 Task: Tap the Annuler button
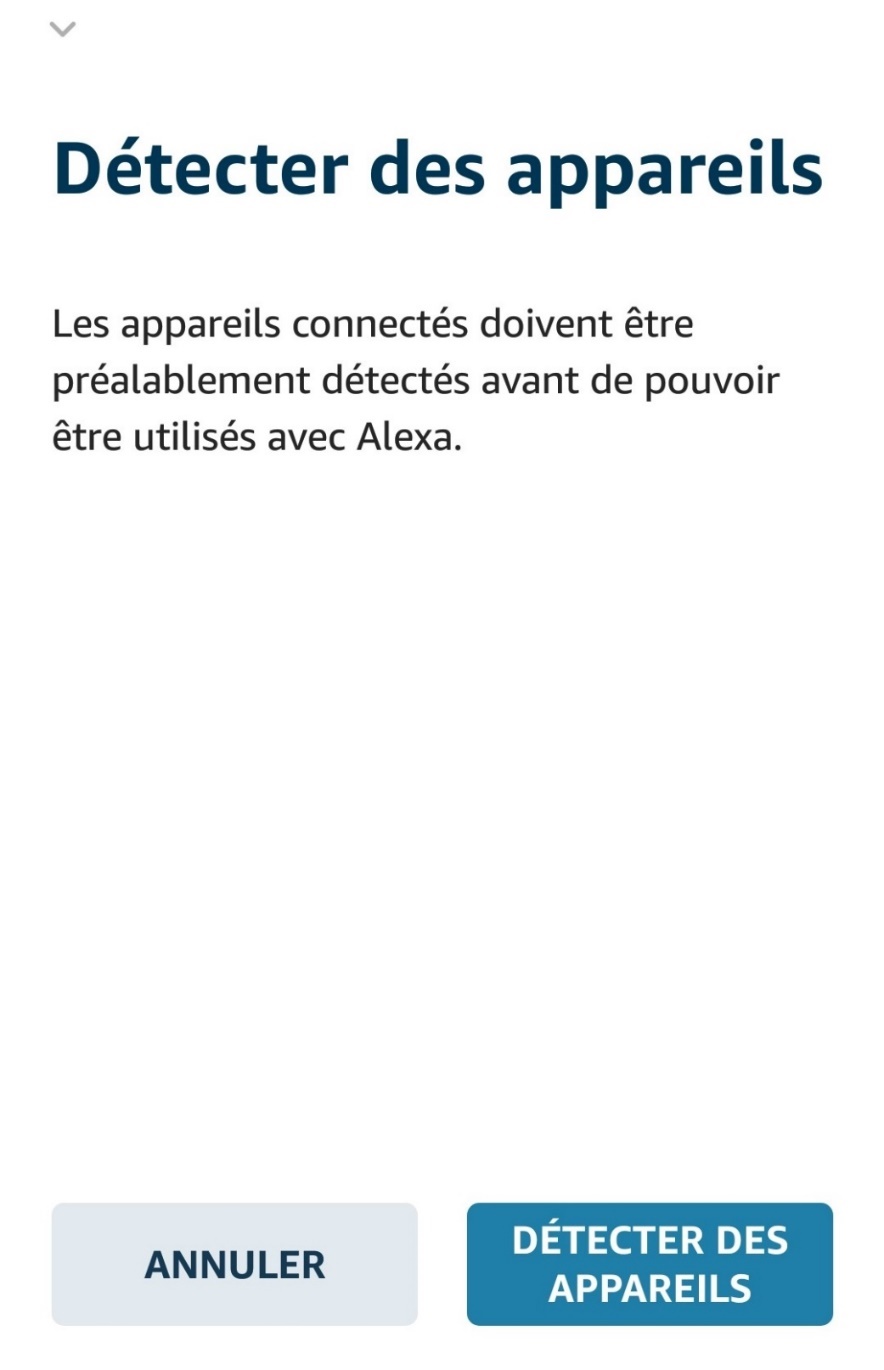point(234,1264)
